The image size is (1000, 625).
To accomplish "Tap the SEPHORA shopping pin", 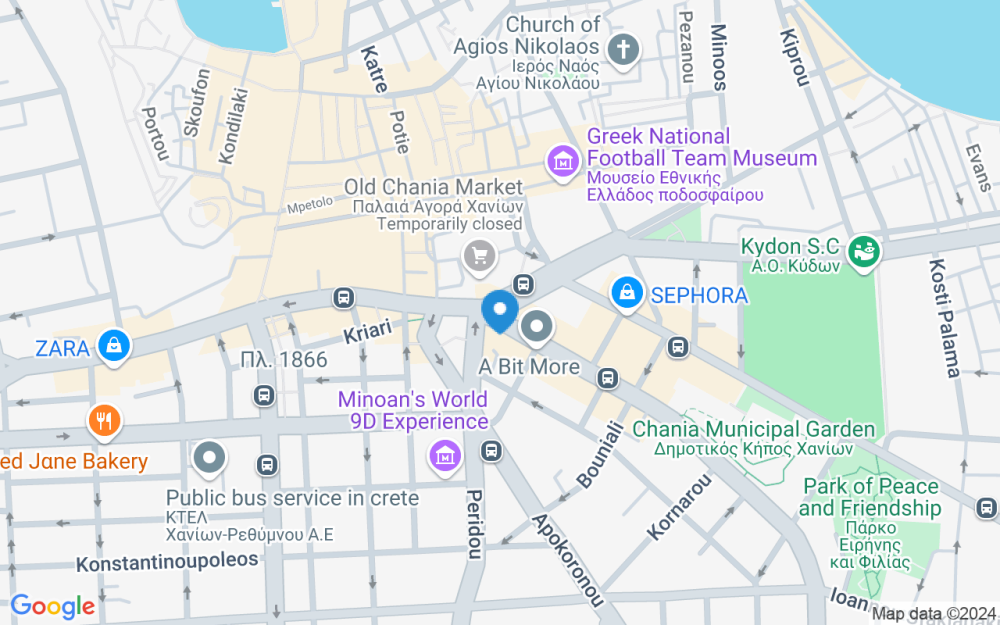I will 626,293.
